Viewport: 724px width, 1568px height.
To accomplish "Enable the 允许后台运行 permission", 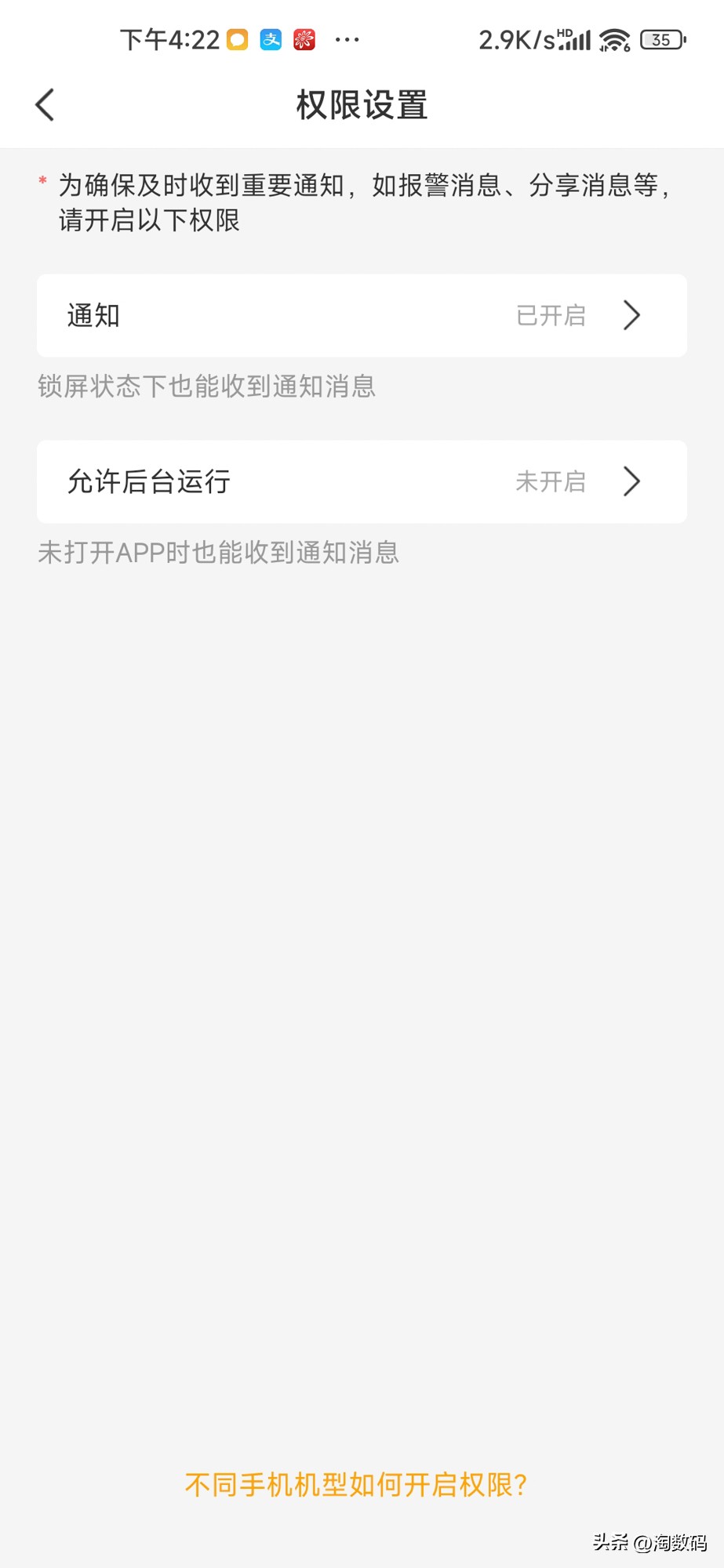I will 362,482.
